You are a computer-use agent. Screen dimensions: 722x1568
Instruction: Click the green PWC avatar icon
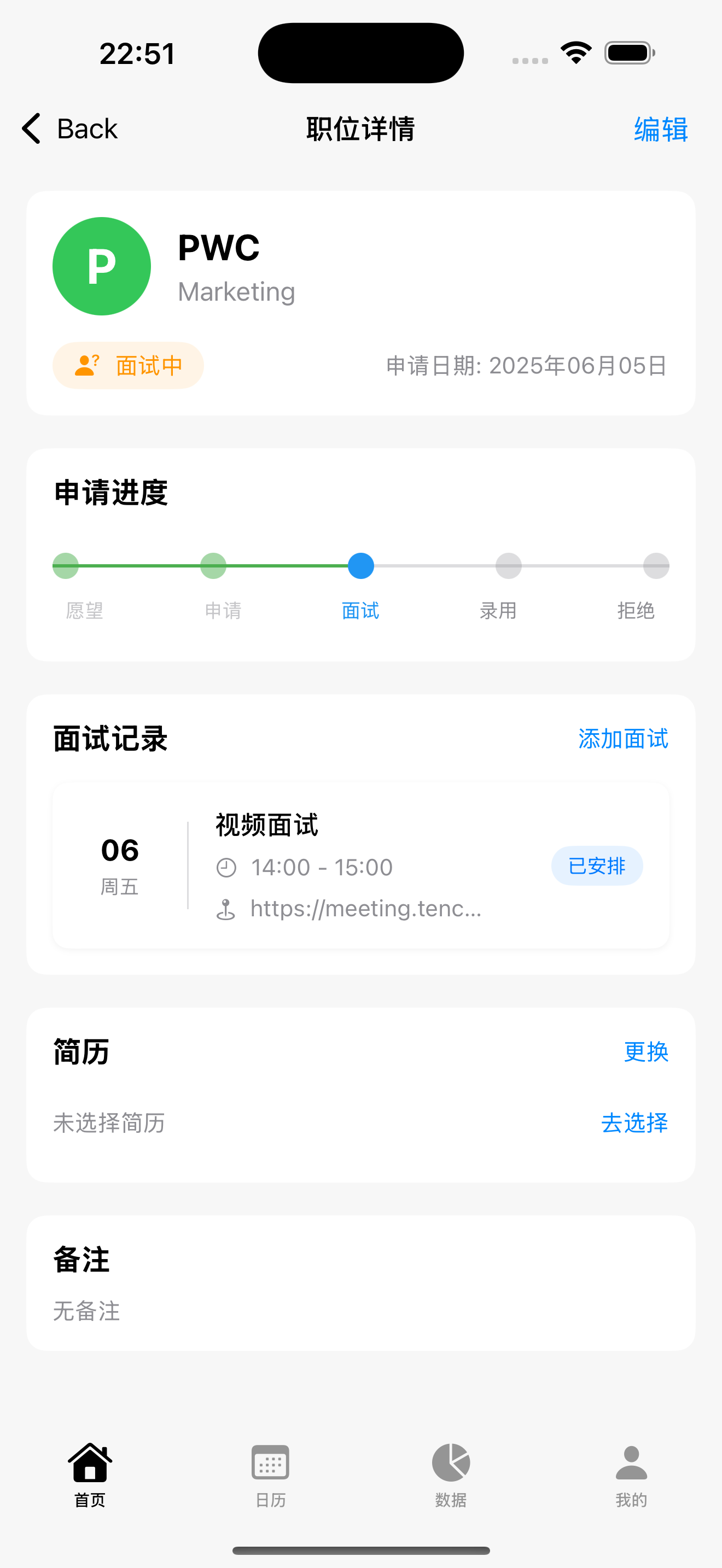tap(101, 265)
